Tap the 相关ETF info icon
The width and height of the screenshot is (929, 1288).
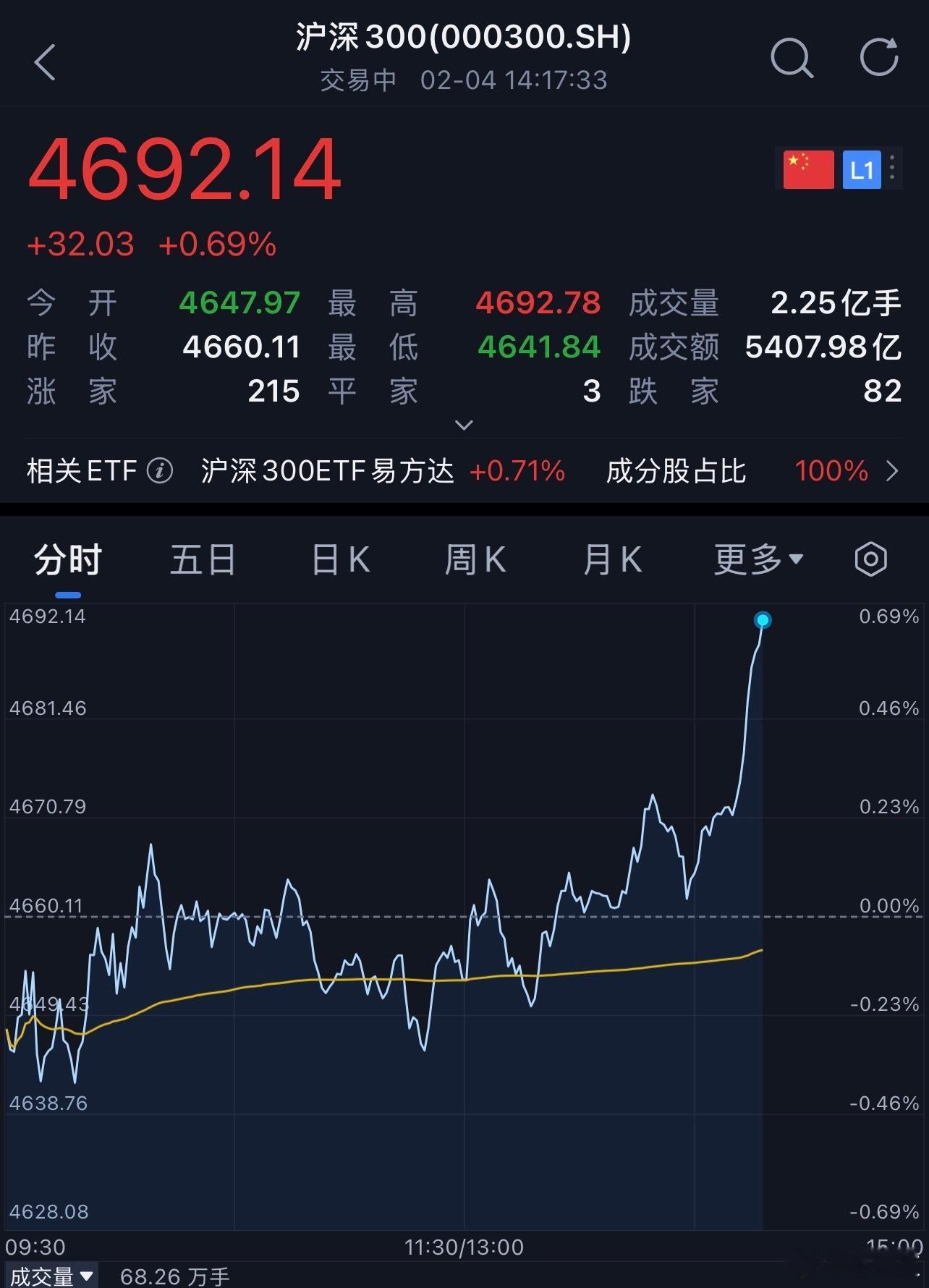coord(161,470)
